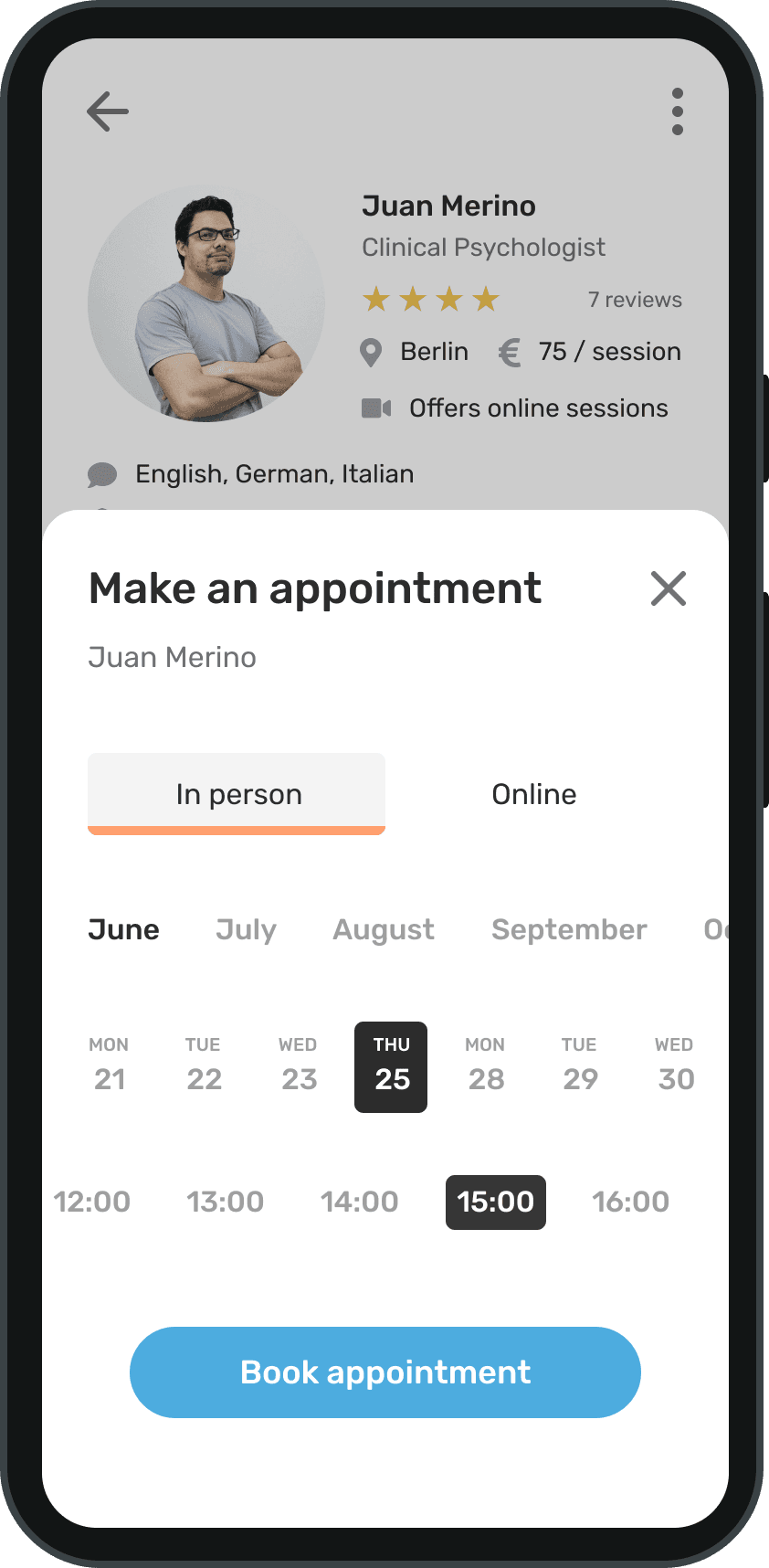
Task: Click the euro symbol beside session price
Action: pyautogui.click(x=510, y=351)
